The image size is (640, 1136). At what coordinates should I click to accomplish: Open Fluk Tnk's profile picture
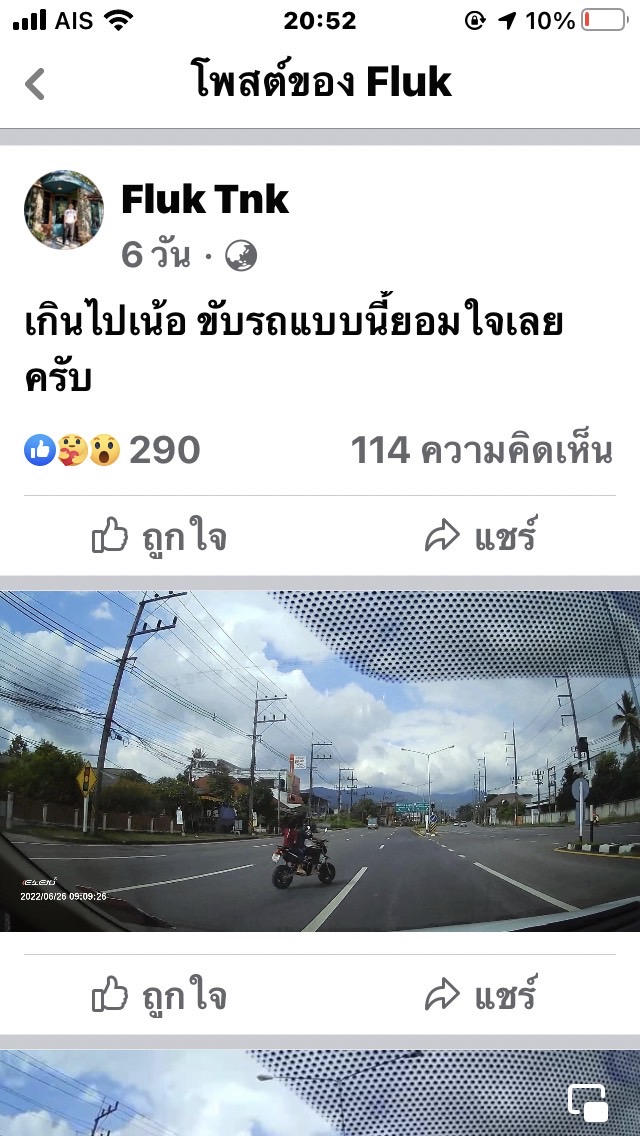point(63,209)
